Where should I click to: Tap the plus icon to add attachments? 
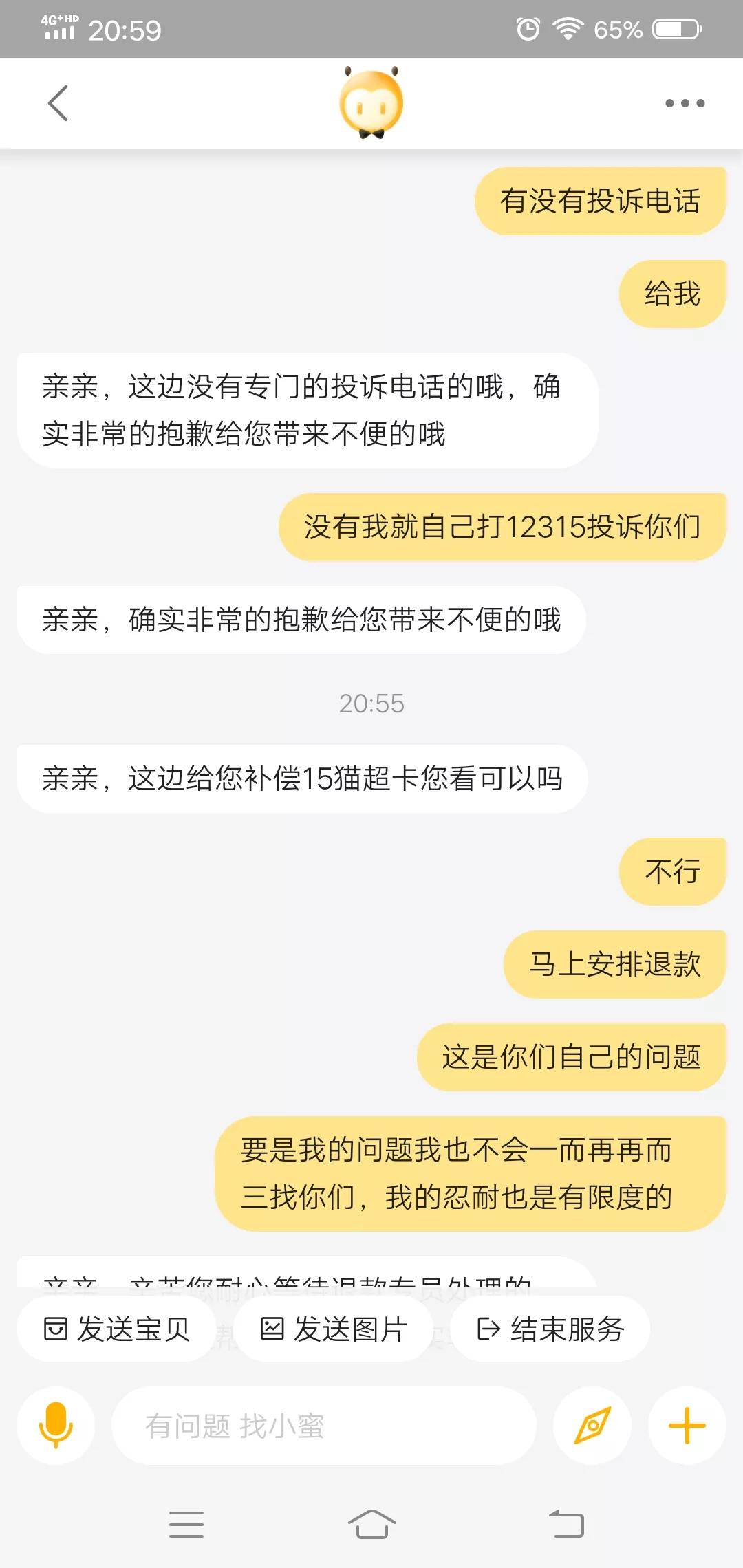click(x=687, y=1425)
